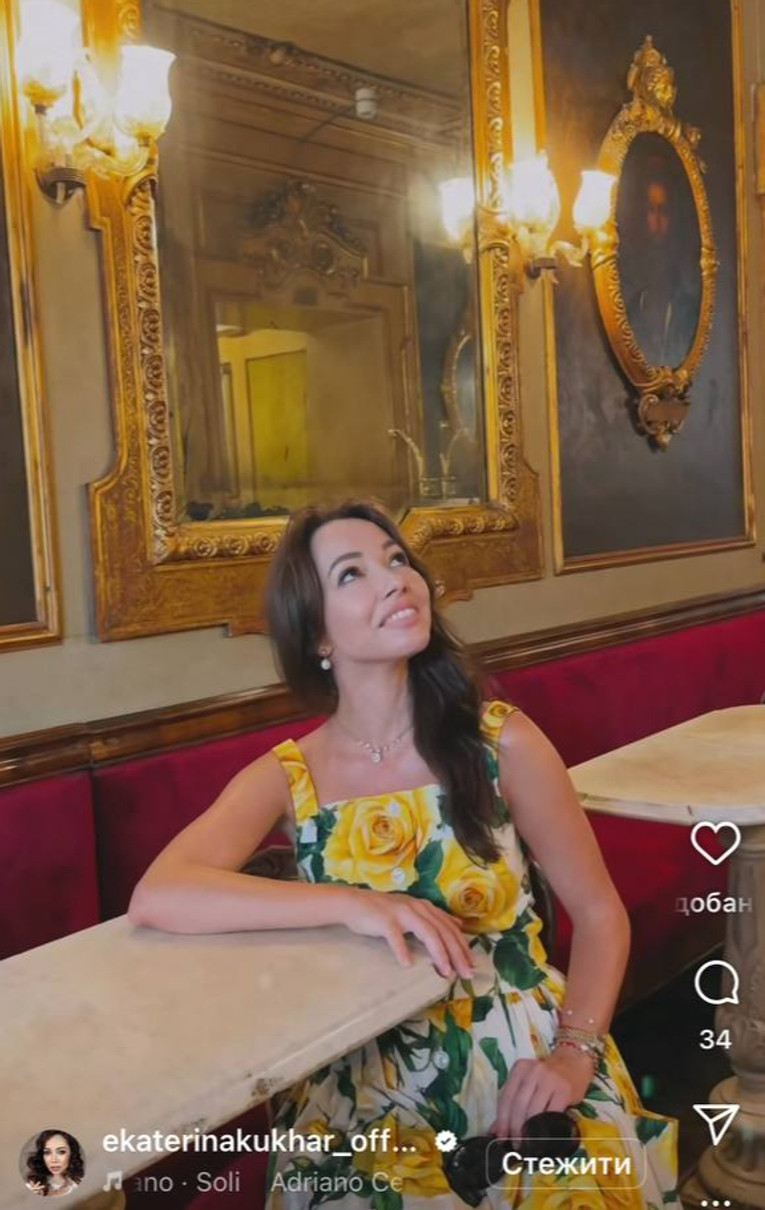Open the author's profile picture

point(52,1162)
